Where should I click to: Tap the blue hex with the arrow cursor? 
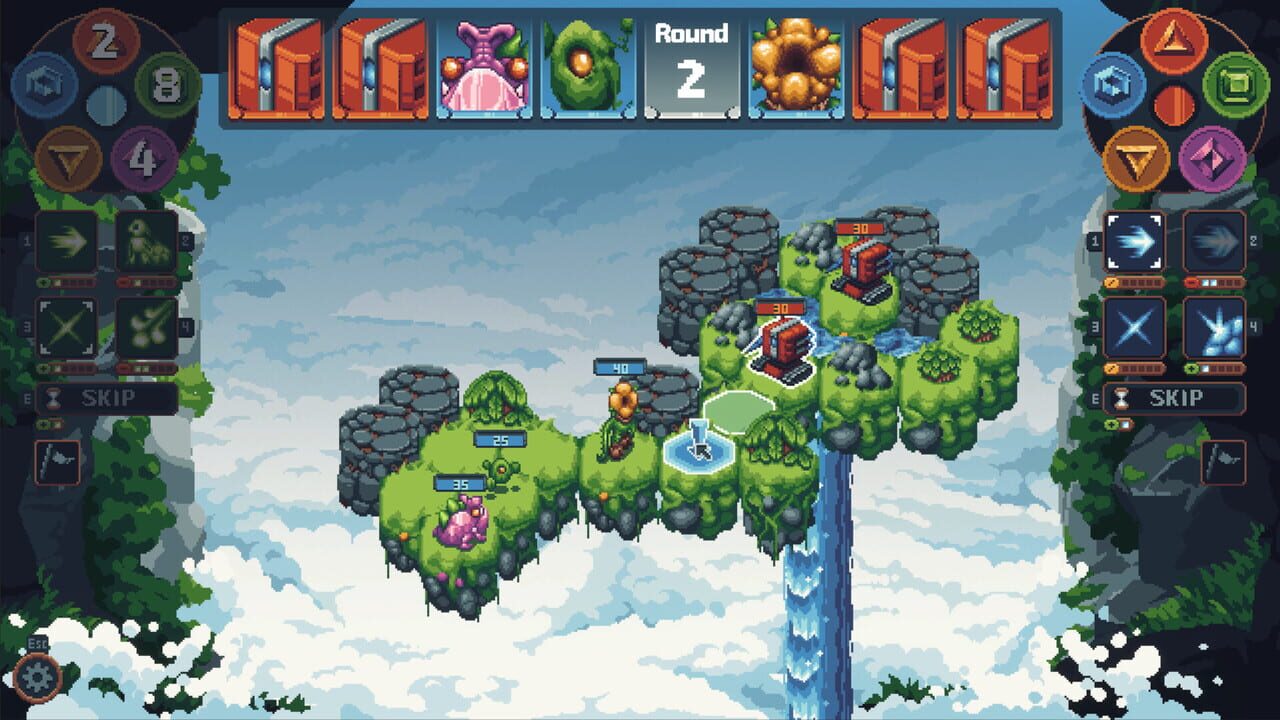(699, 448)
